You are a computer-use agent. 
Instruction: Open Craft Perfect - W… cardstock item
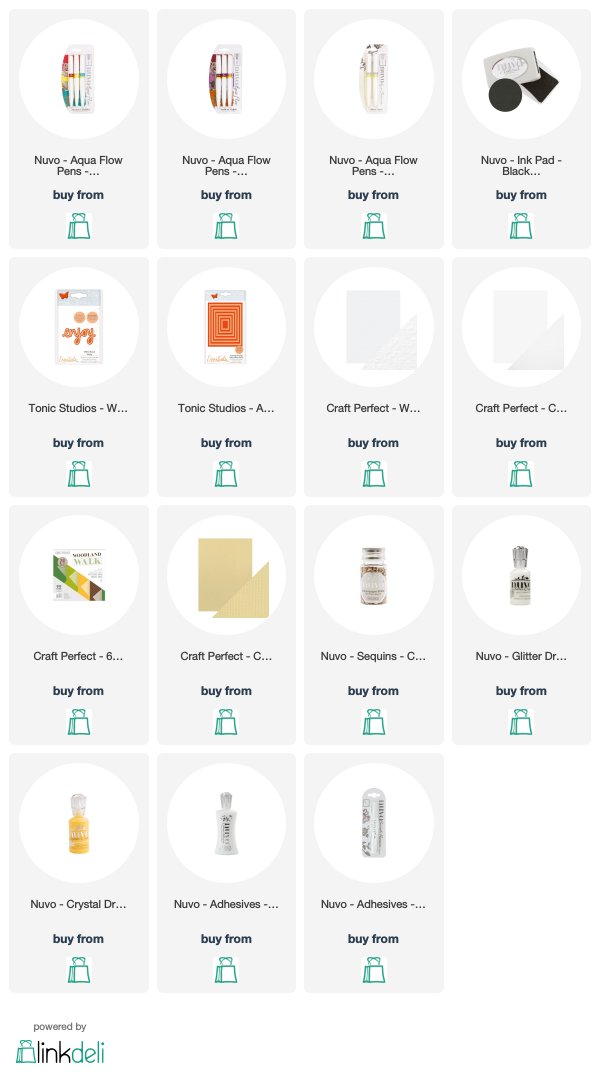[x=374, y=327]
